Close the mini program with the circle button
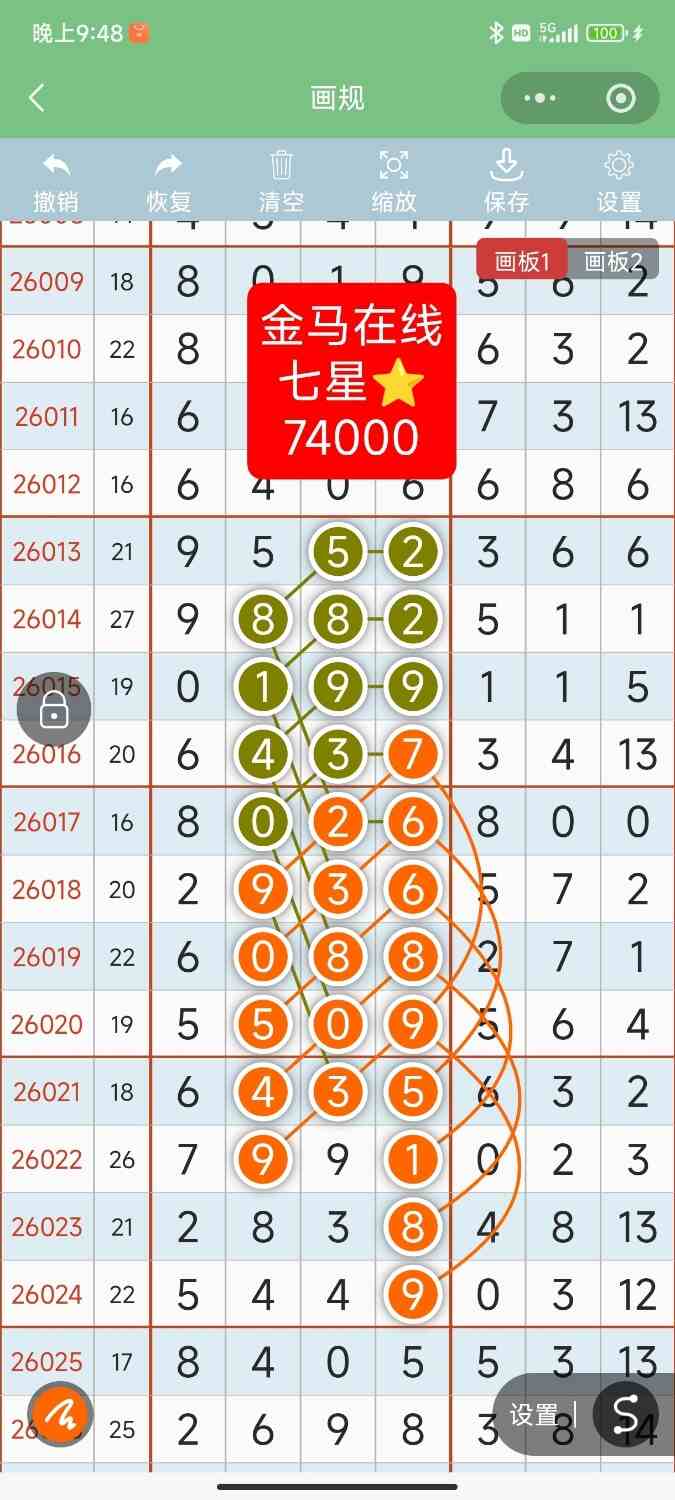The image size is (675, 1500). click(x=620, y=98)
